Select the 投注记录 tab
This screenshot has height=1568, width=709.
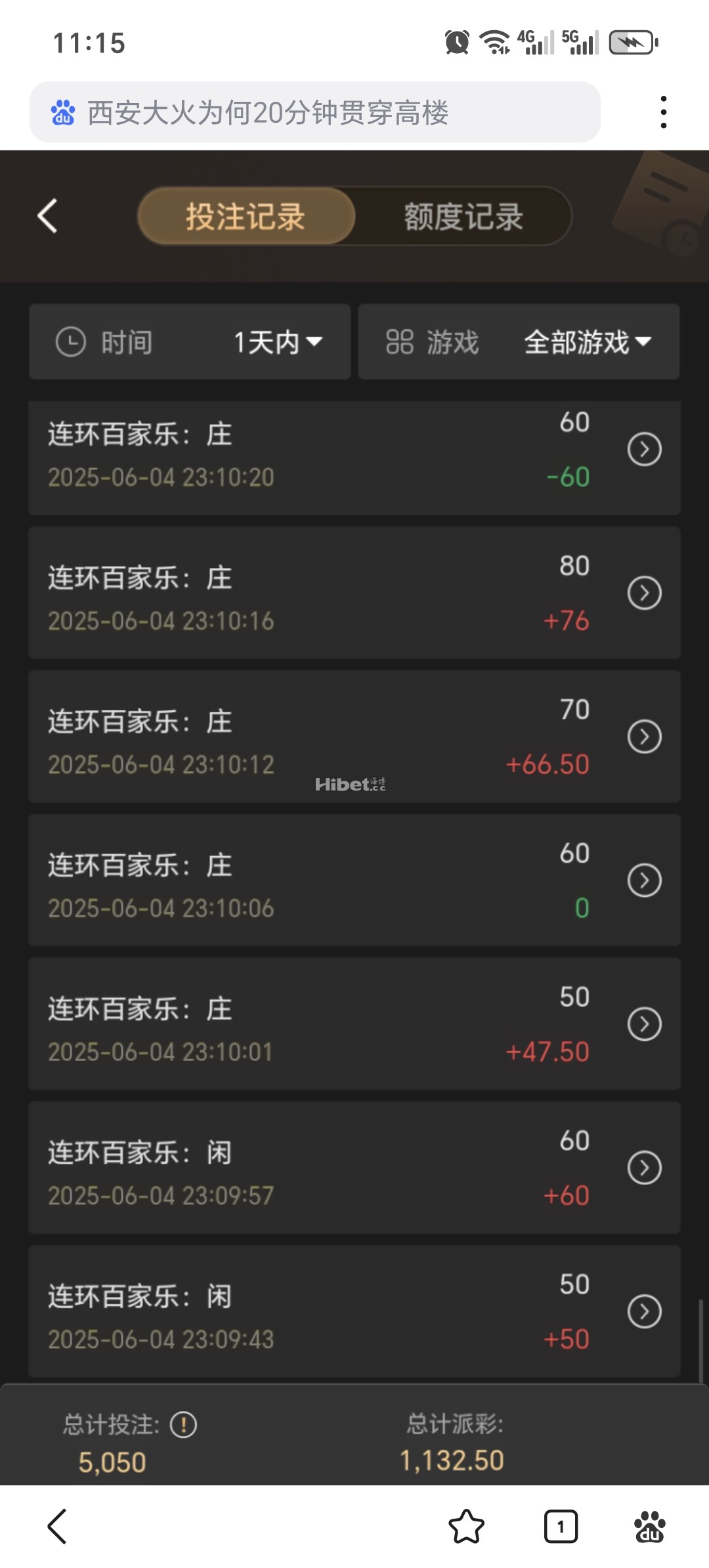click(x=246, y=217)
